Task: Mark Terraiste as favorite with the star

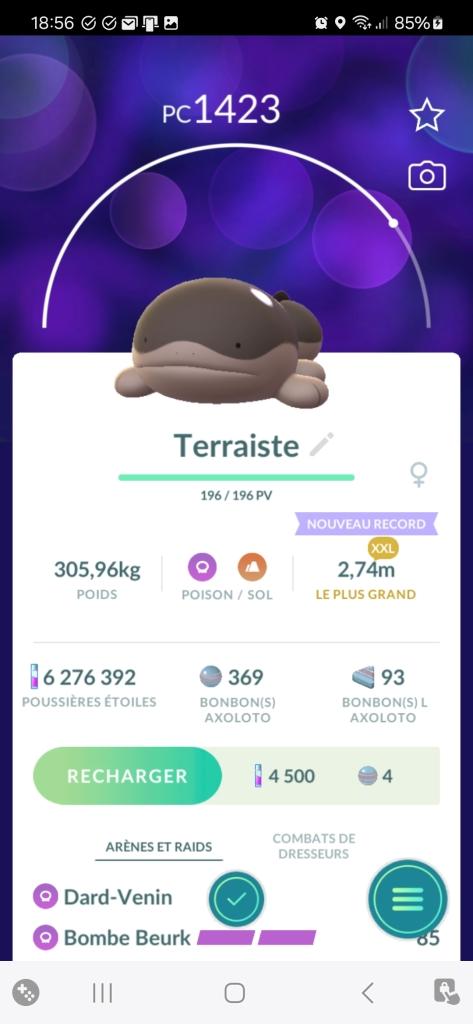Action: tap(427, 116)
